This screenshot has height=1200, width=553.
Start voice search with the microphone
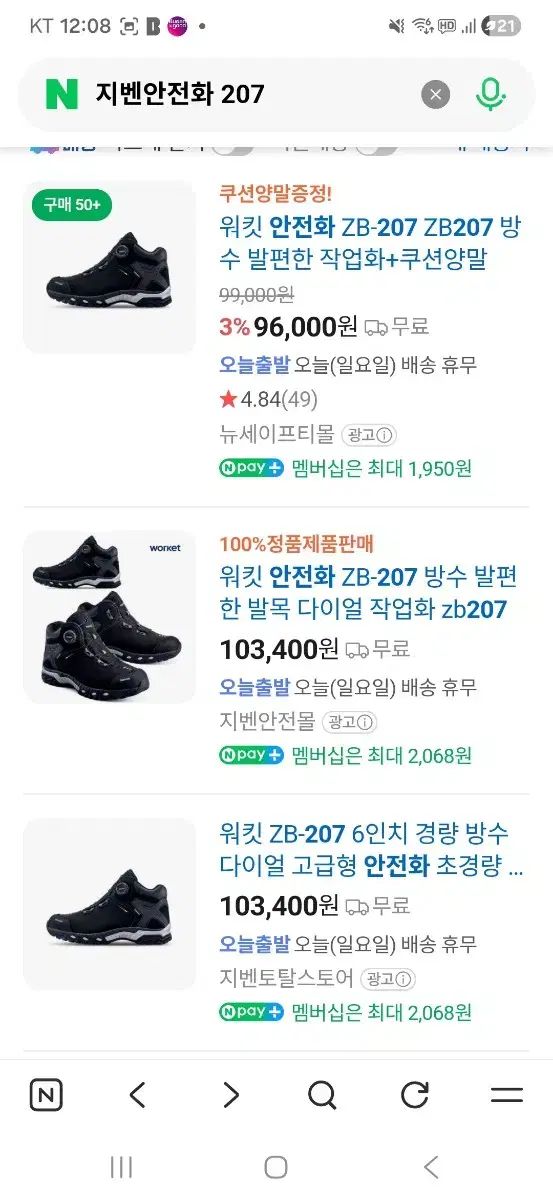490,95
